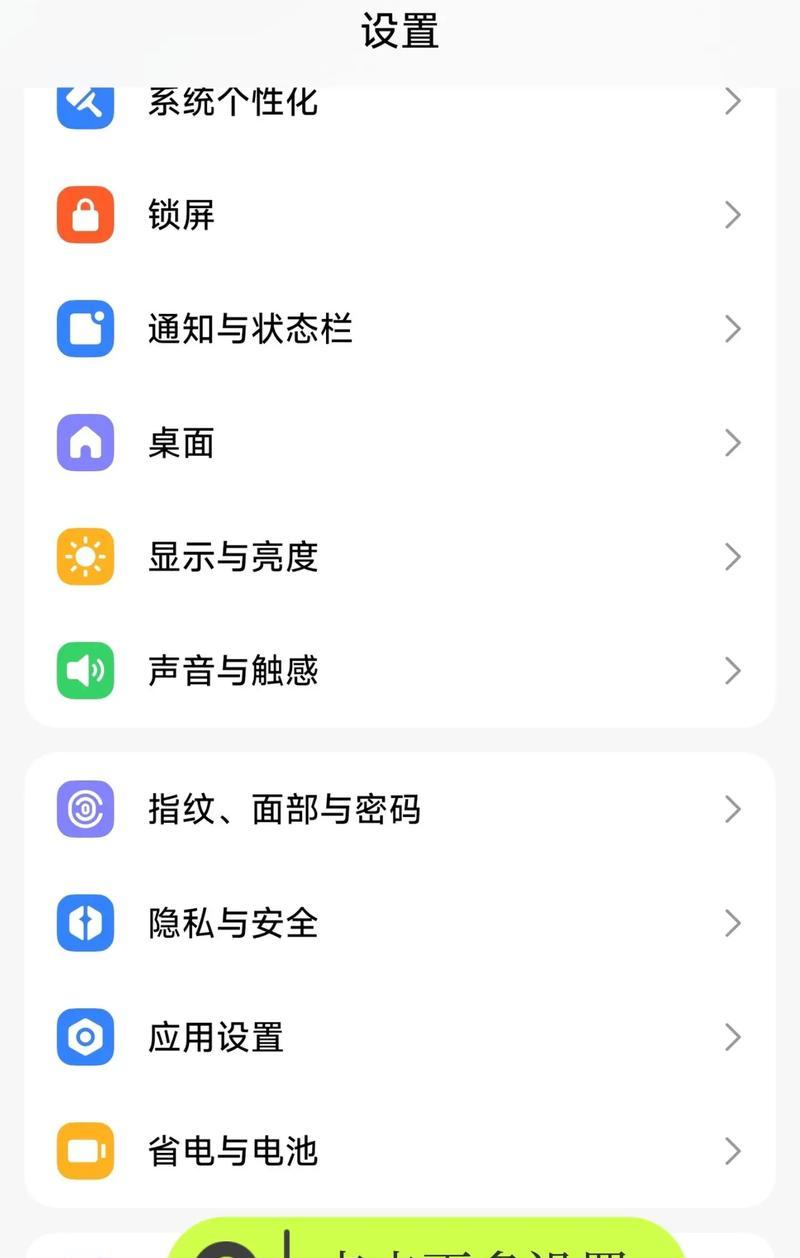Open 通知与状态栏 via its blue icon

85,328
